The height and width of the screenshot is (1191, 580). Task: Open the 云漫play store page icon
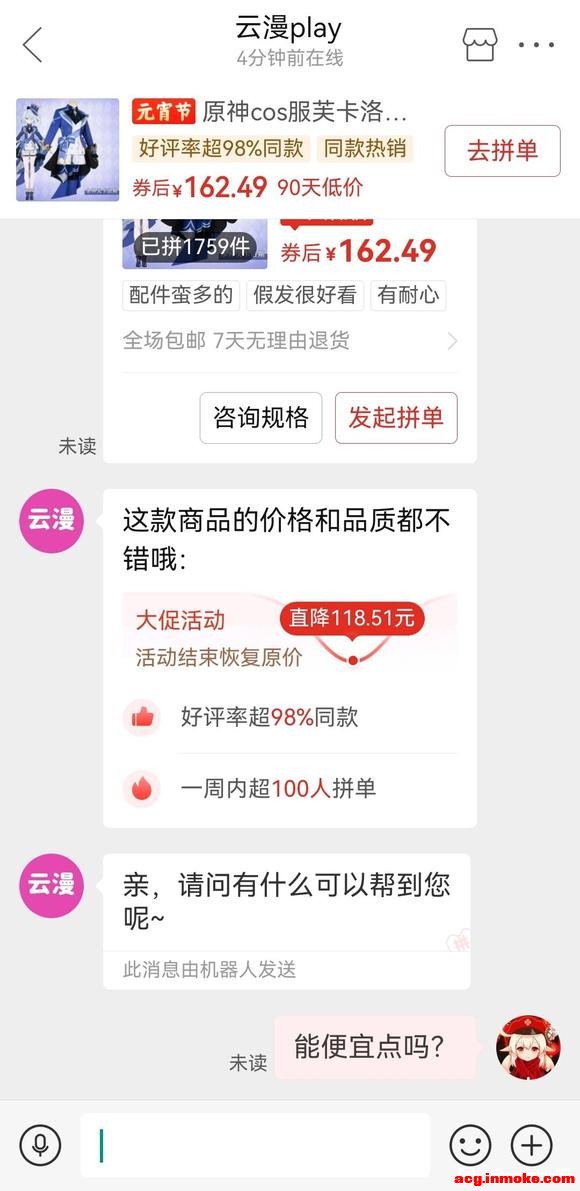pyautogui.click(x=480, y=45)
